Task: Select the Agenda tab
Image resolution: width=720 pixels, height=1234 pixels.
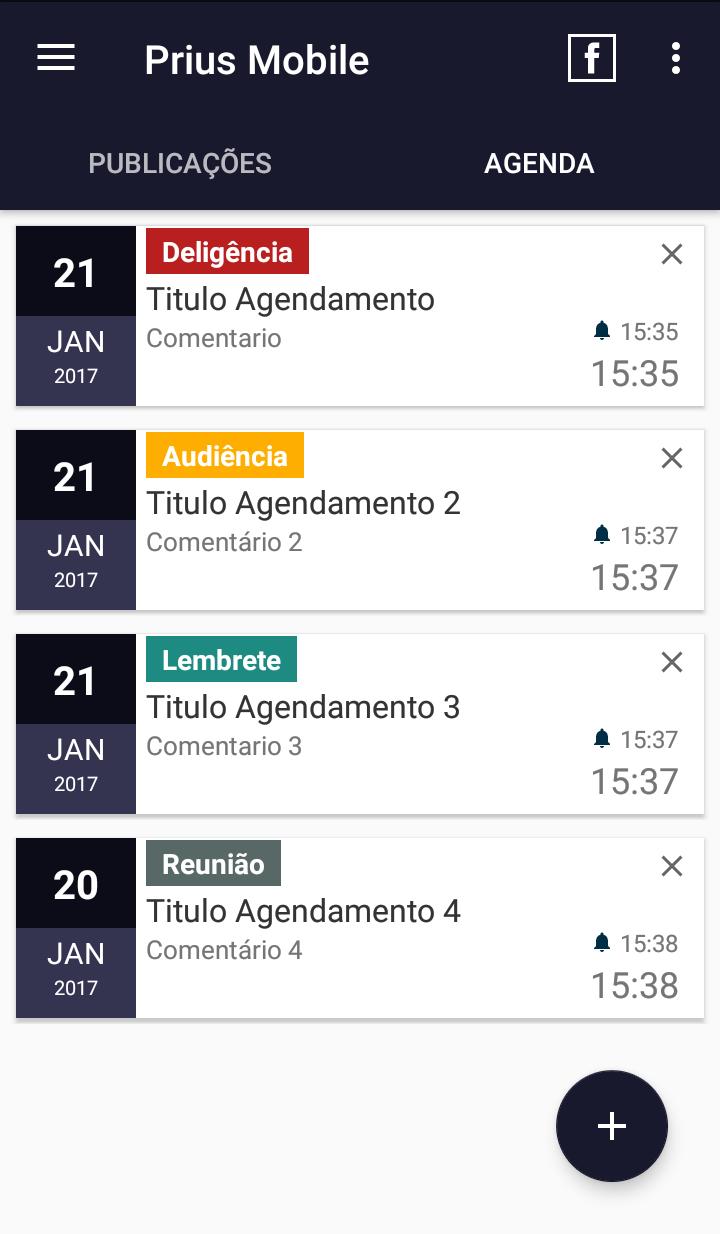Action: point(540,163)
